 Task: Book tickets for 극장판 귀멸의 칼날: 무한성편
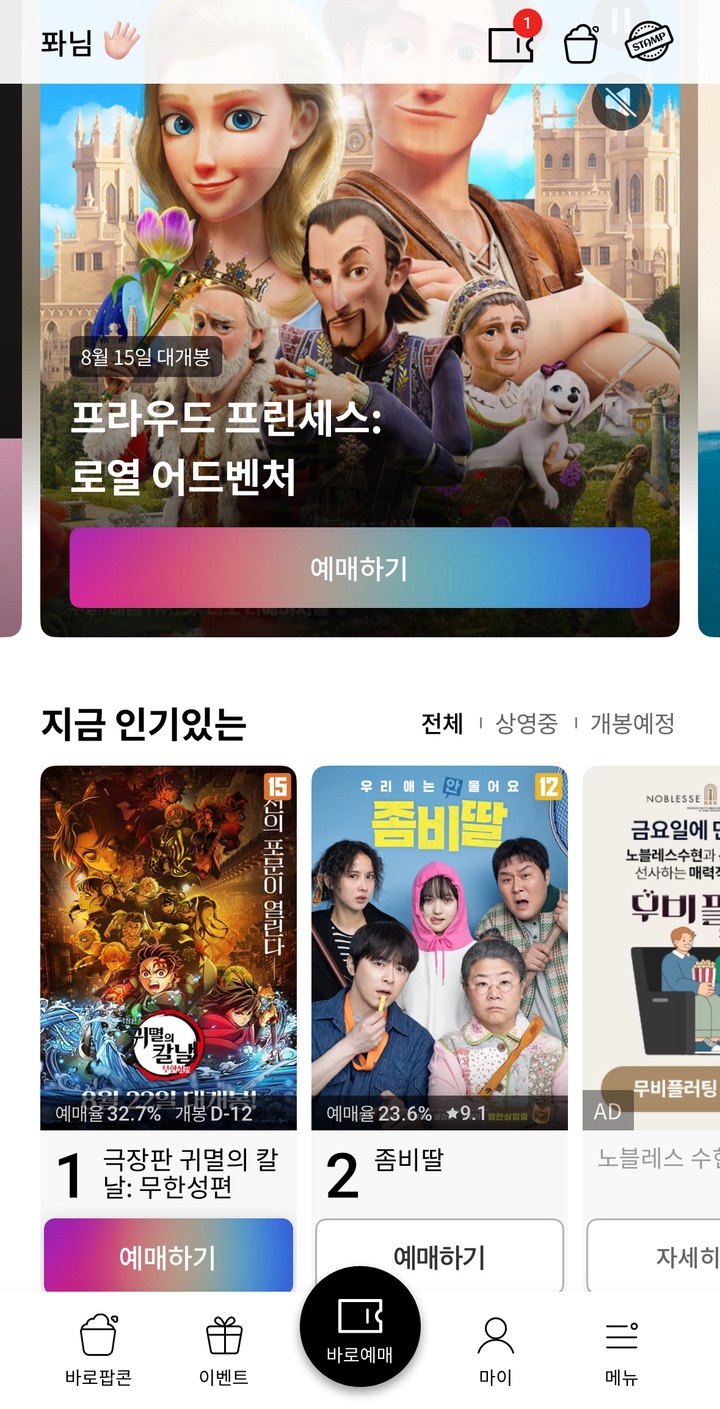coord(168,1256)
